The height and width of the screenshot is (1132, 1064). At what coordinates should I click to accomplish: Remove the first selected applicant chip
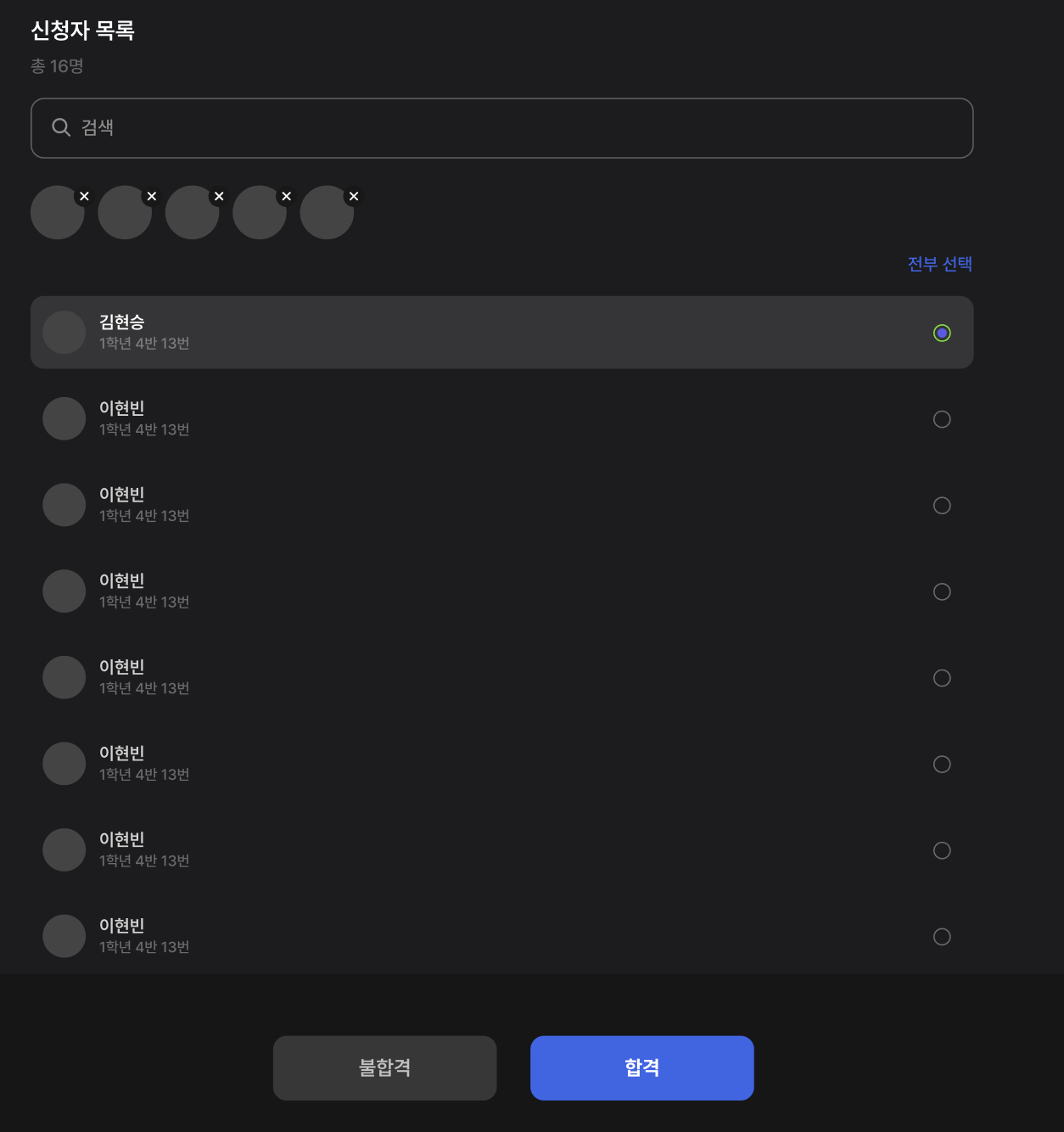click(x=83, y=195)
